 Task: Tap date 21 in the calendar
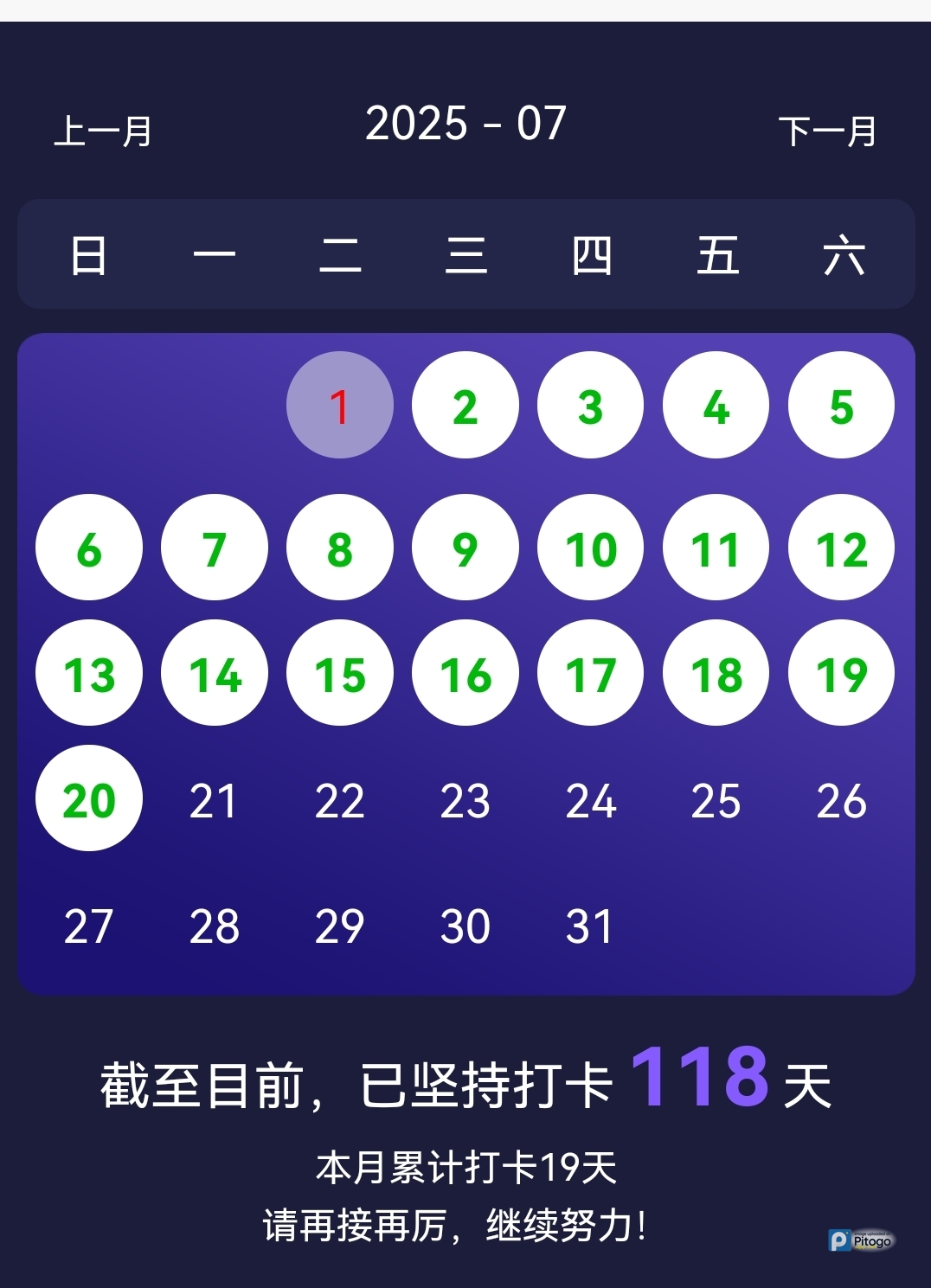pyautogui.click(x=214, y=801)
